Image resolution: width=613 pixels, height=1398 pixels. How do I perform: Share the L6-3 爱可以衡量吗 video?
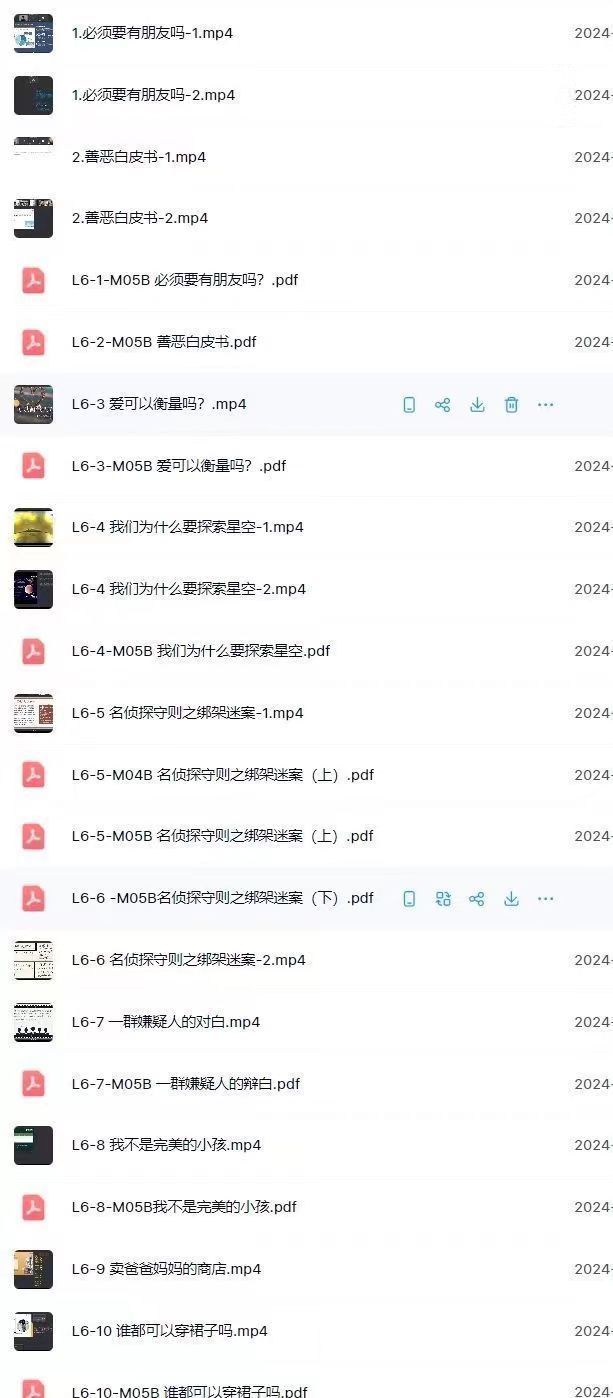point(442,405)
